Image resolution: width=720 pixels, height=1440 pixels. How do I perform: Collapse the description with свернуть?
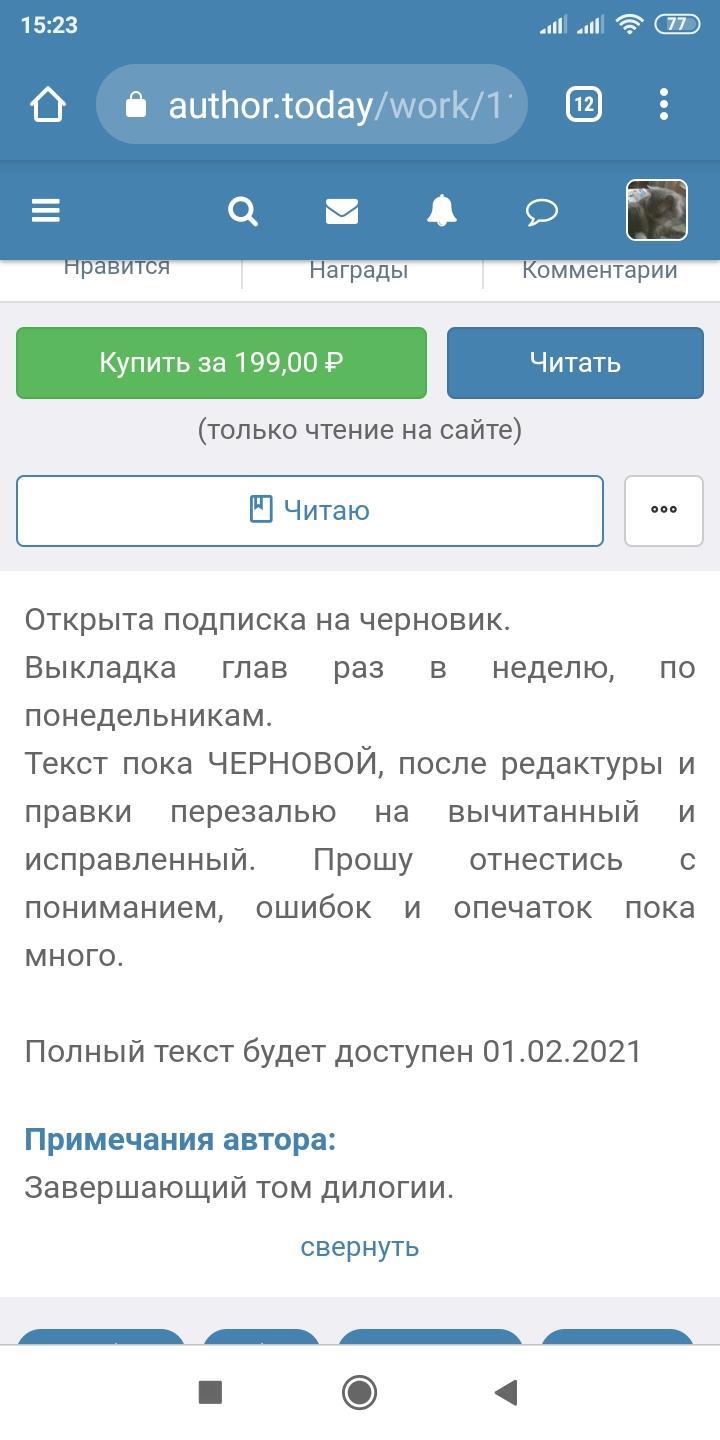pos(360,1247)
